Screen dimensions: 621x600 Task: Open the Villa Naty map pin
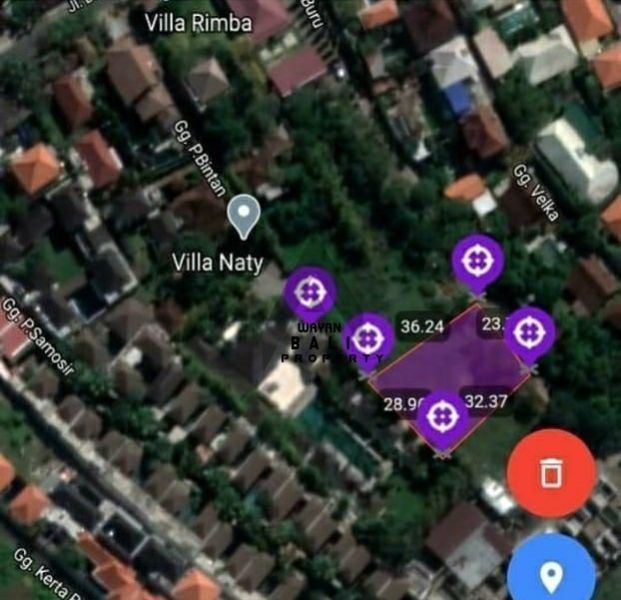(244, 217)
